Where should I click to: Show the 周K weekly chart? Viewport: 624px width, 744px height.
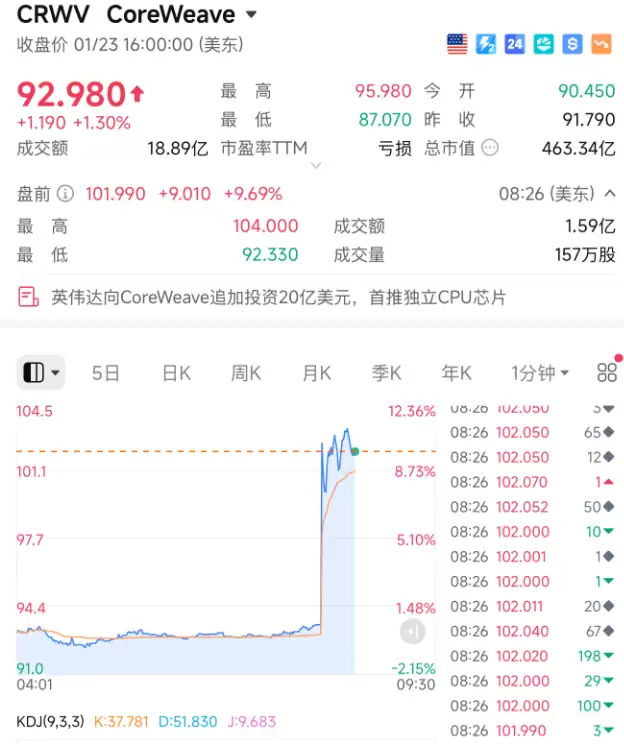246,373
